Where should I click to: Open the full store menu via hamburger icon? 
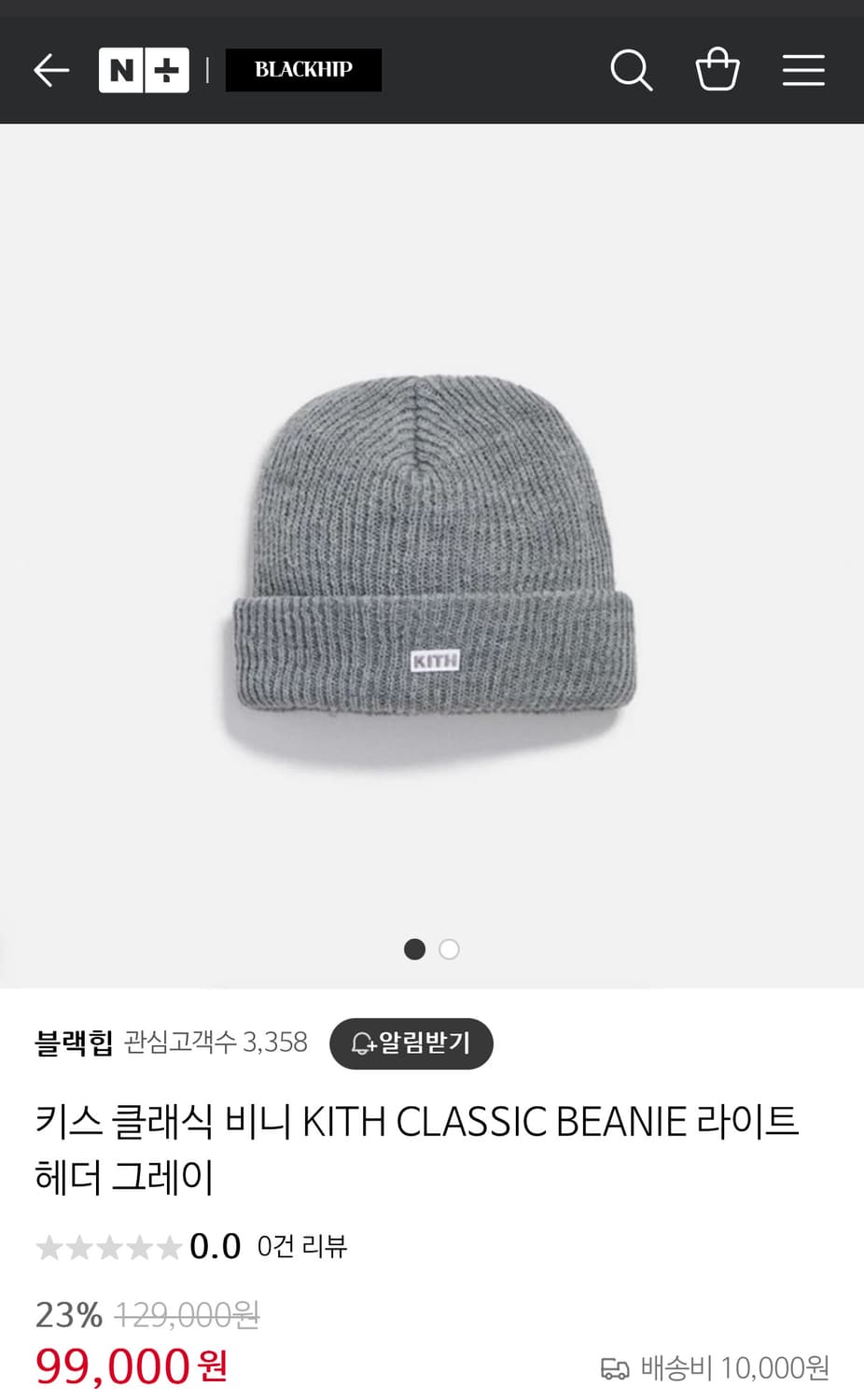pos(803,69)
